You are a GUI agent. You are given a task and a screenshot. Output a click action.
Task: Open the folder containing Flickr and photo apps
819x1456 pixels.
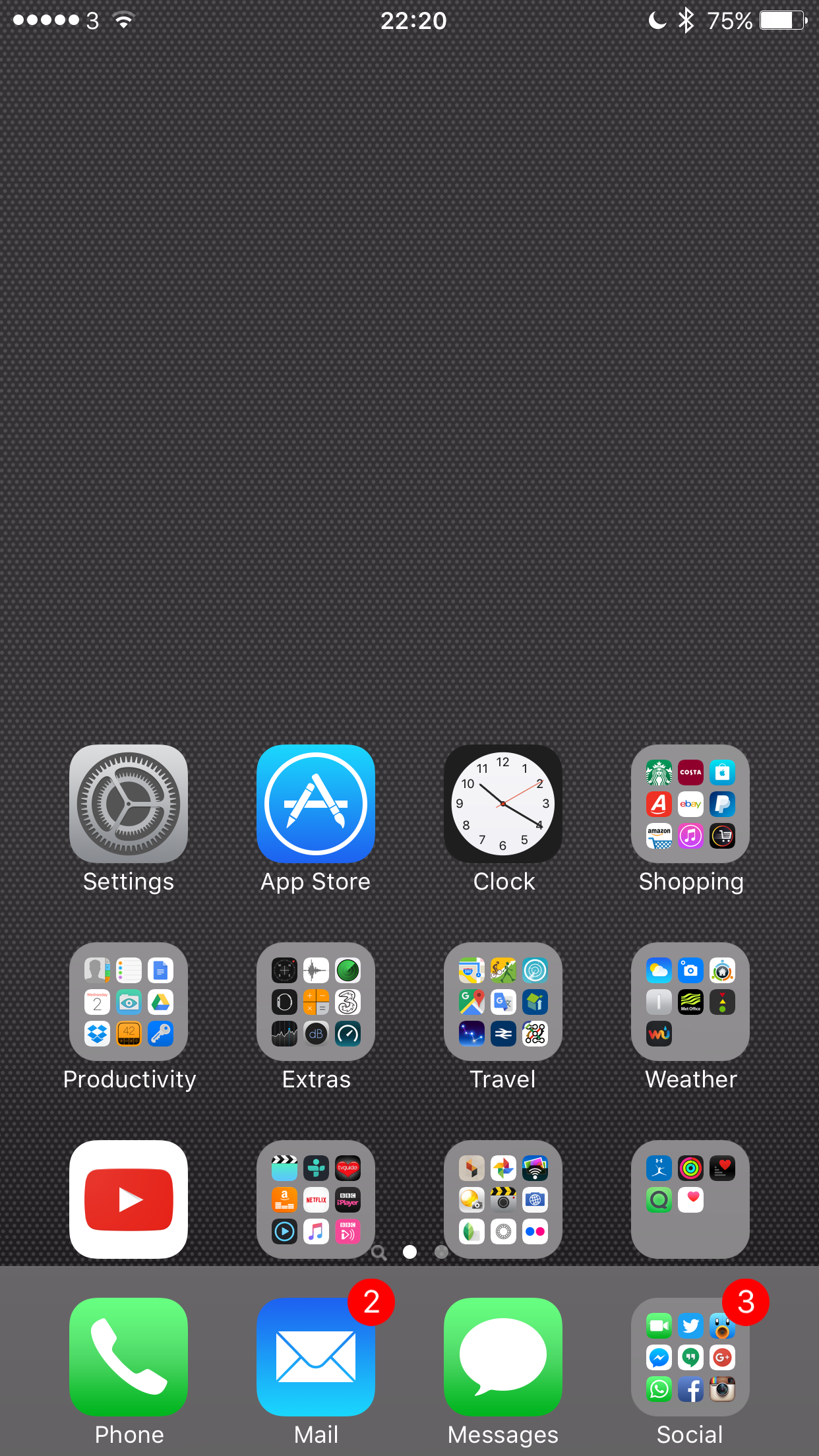coord(503,1199)
